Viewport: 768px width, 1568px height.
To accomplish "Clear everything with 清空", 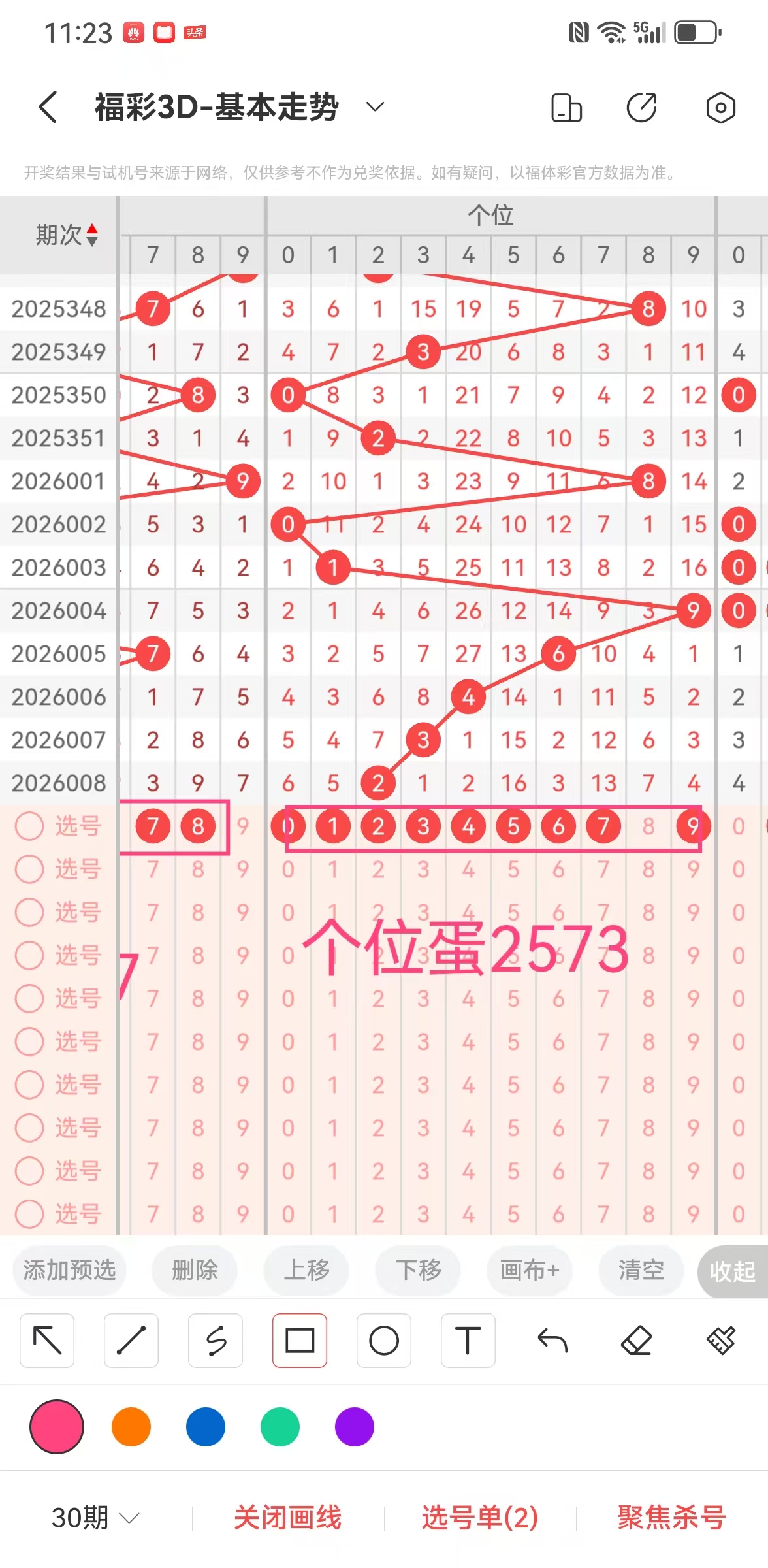I will coord(641,1270).
